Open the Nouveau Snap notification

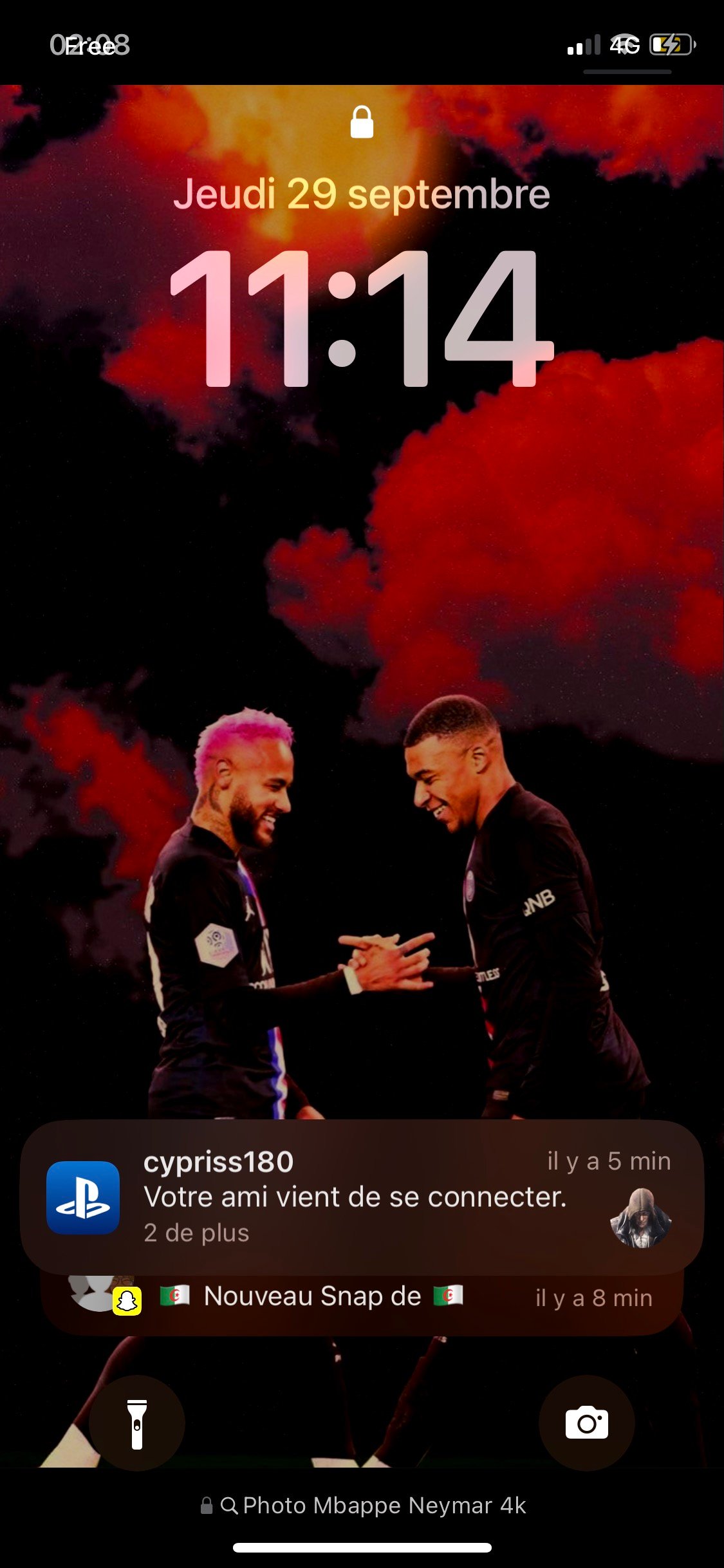click(360, 1299)
